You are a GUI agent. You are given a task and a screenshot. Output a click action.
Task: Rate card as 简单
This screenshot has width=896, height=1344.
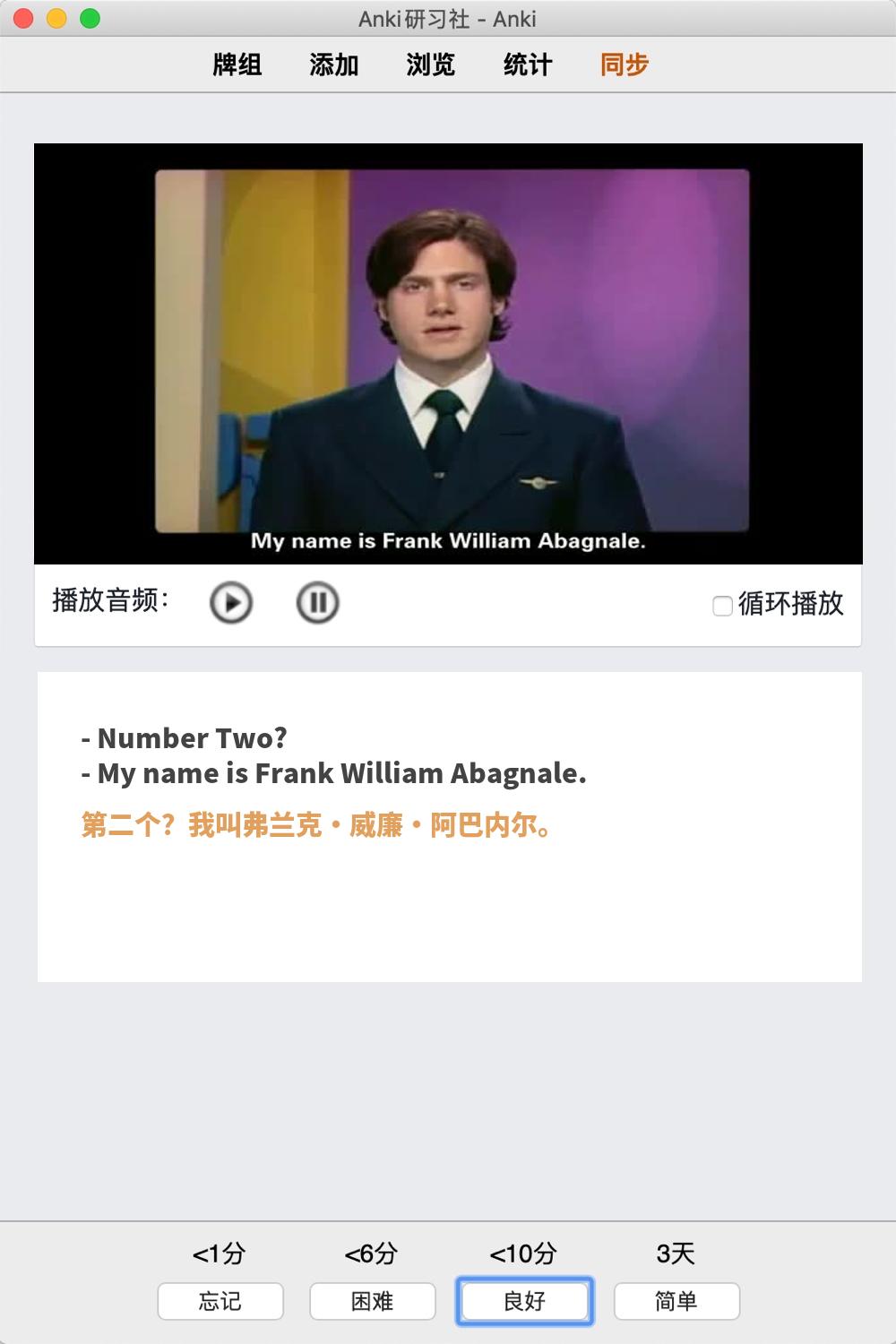coord(676,1301)
